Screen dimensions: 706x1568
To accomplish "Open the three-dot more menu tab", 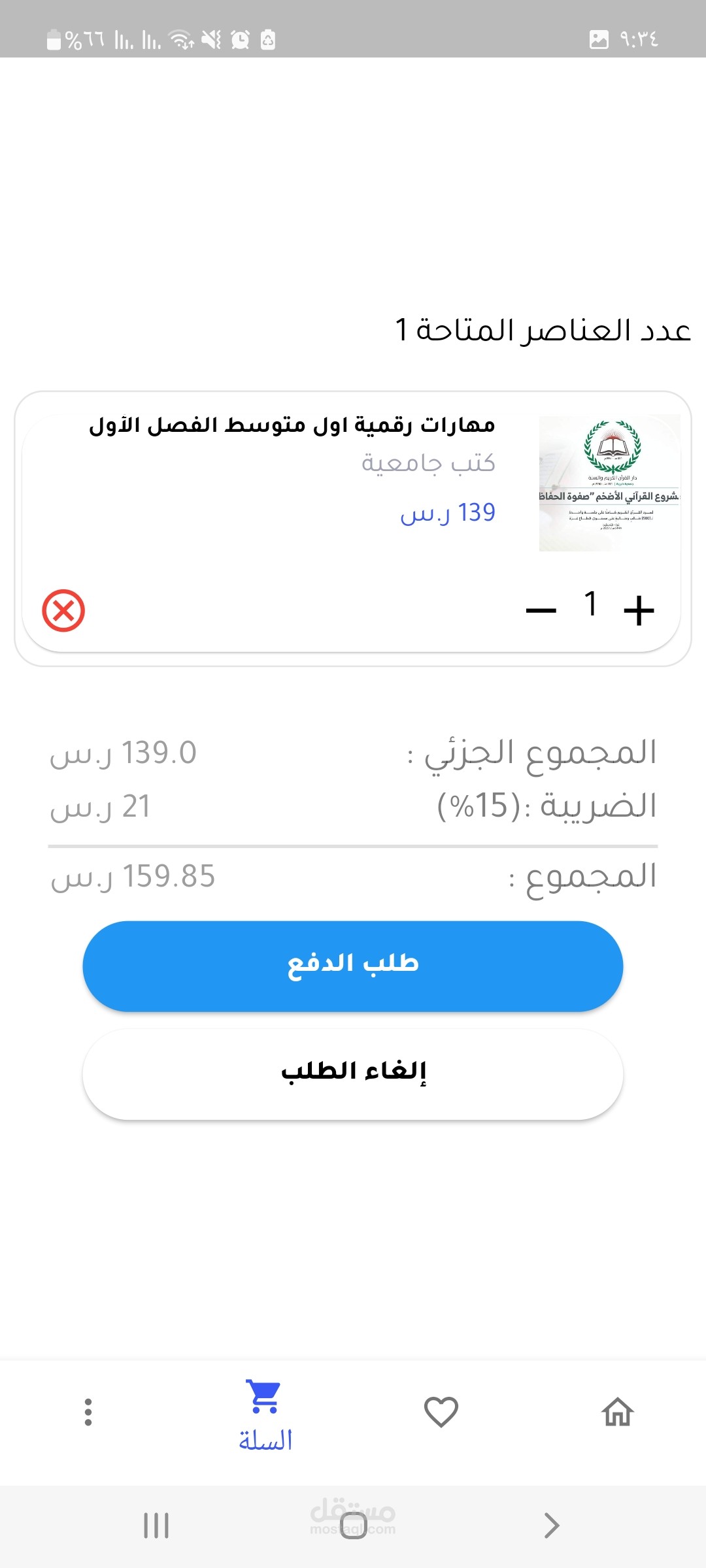I will 88,1411.
